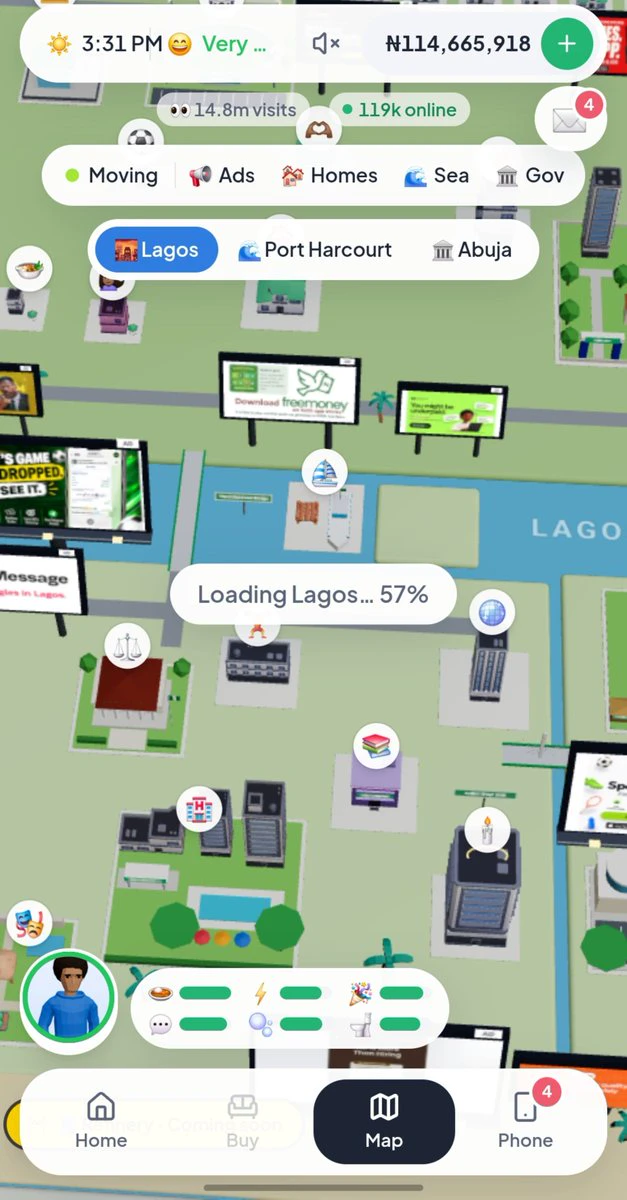Add money with the green plus button
The height and width of the screenshot is (1200, 627).
click(566, 44)
